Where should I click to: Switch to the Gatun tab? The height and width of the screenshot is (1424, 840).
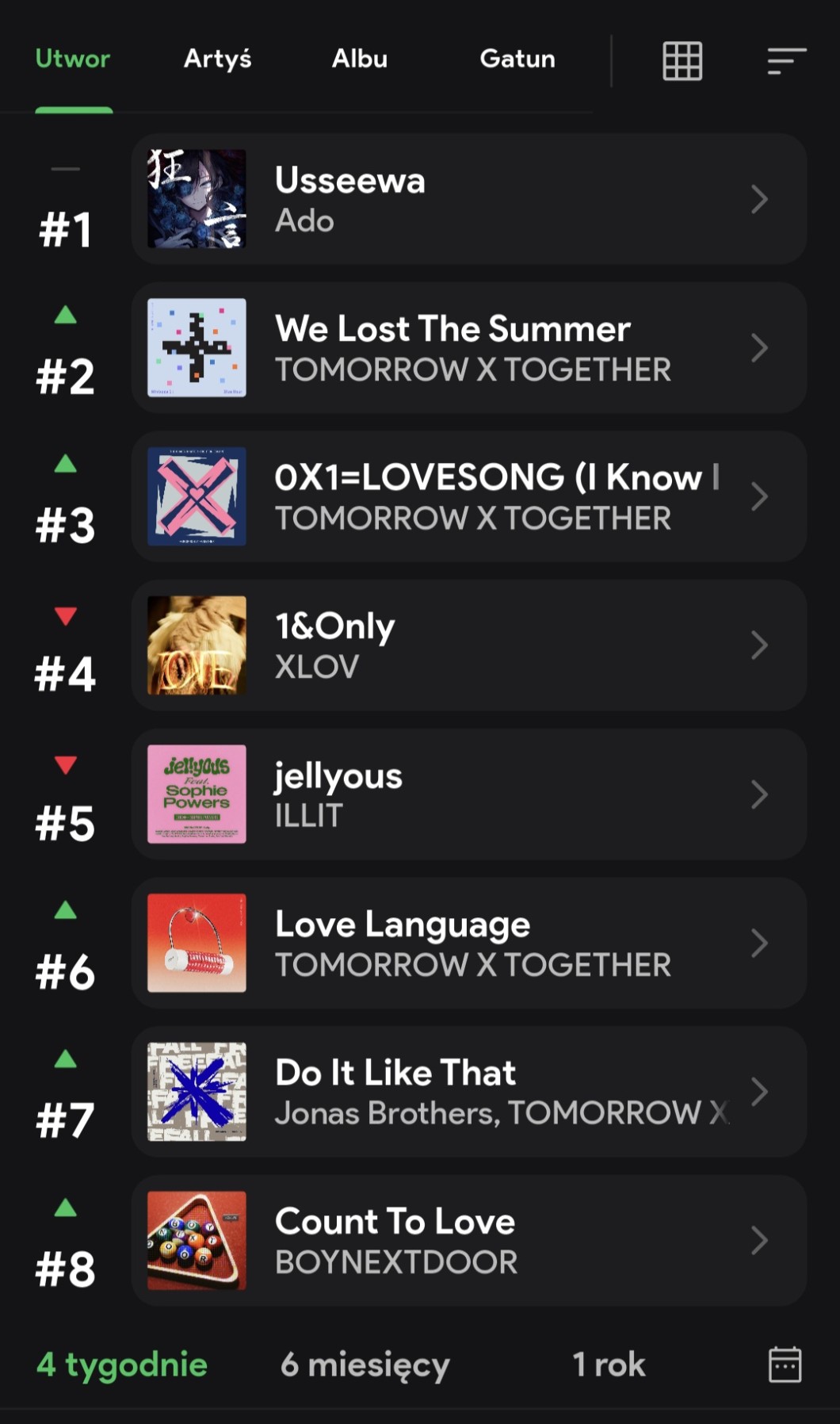point(517,59)
